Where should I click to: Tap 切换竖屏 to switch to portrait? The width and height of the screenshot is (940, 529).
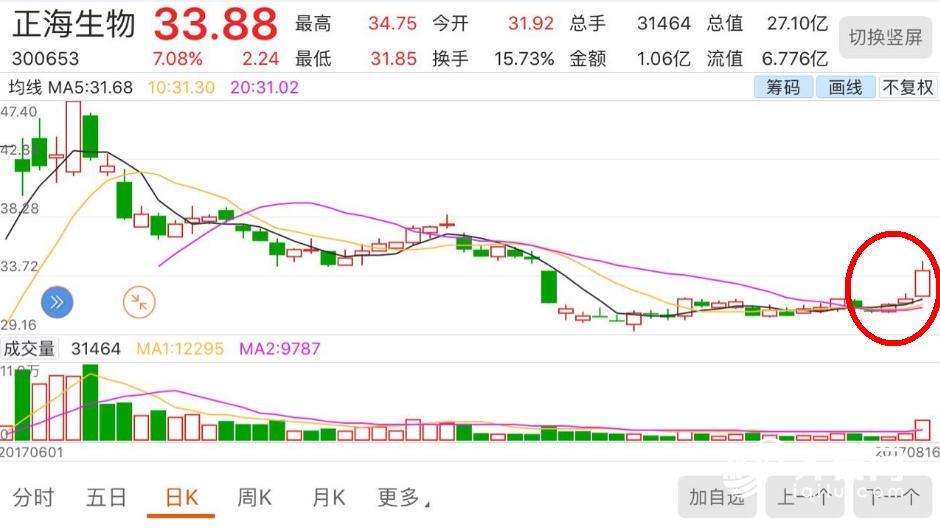coord(885,38)
